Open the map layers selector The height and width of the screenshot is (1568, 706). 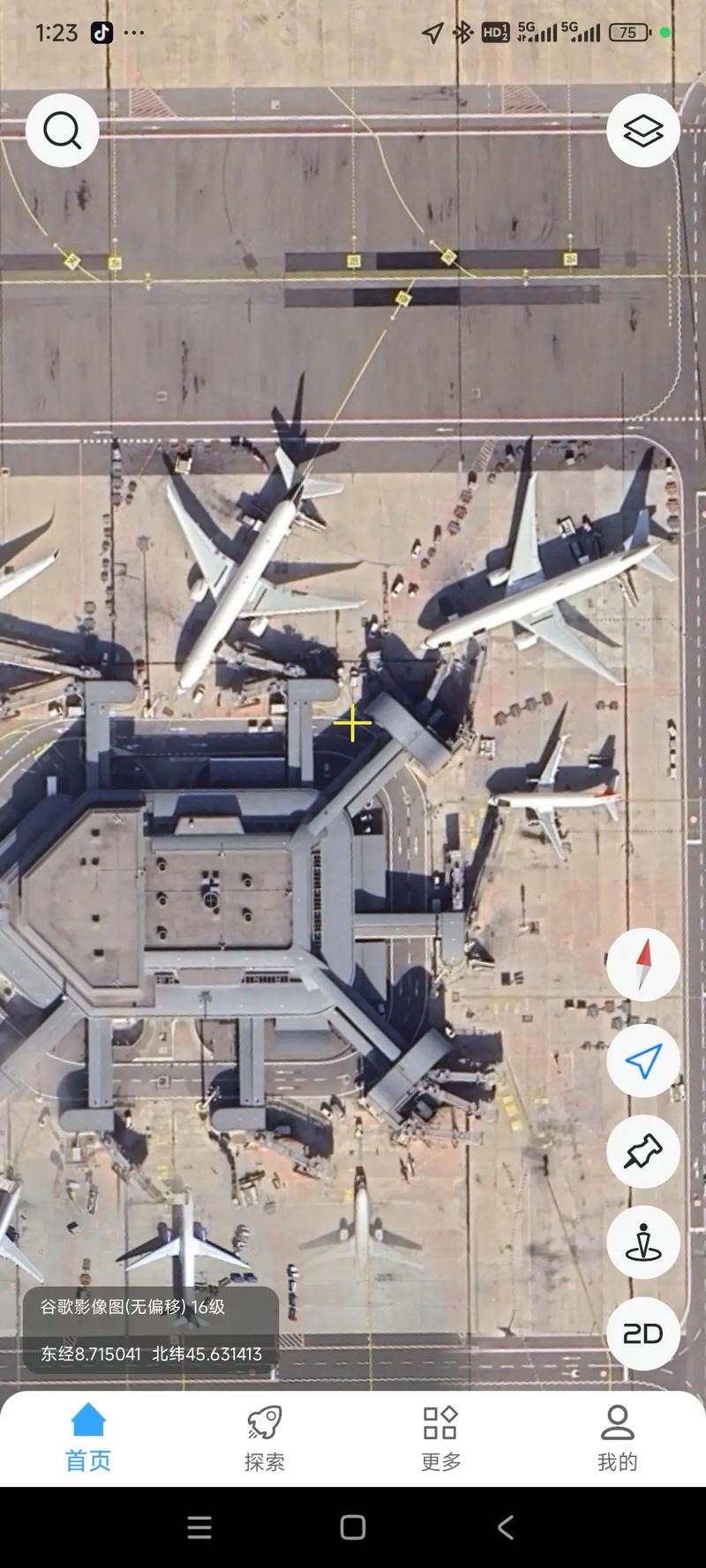(x=643, y=131)
